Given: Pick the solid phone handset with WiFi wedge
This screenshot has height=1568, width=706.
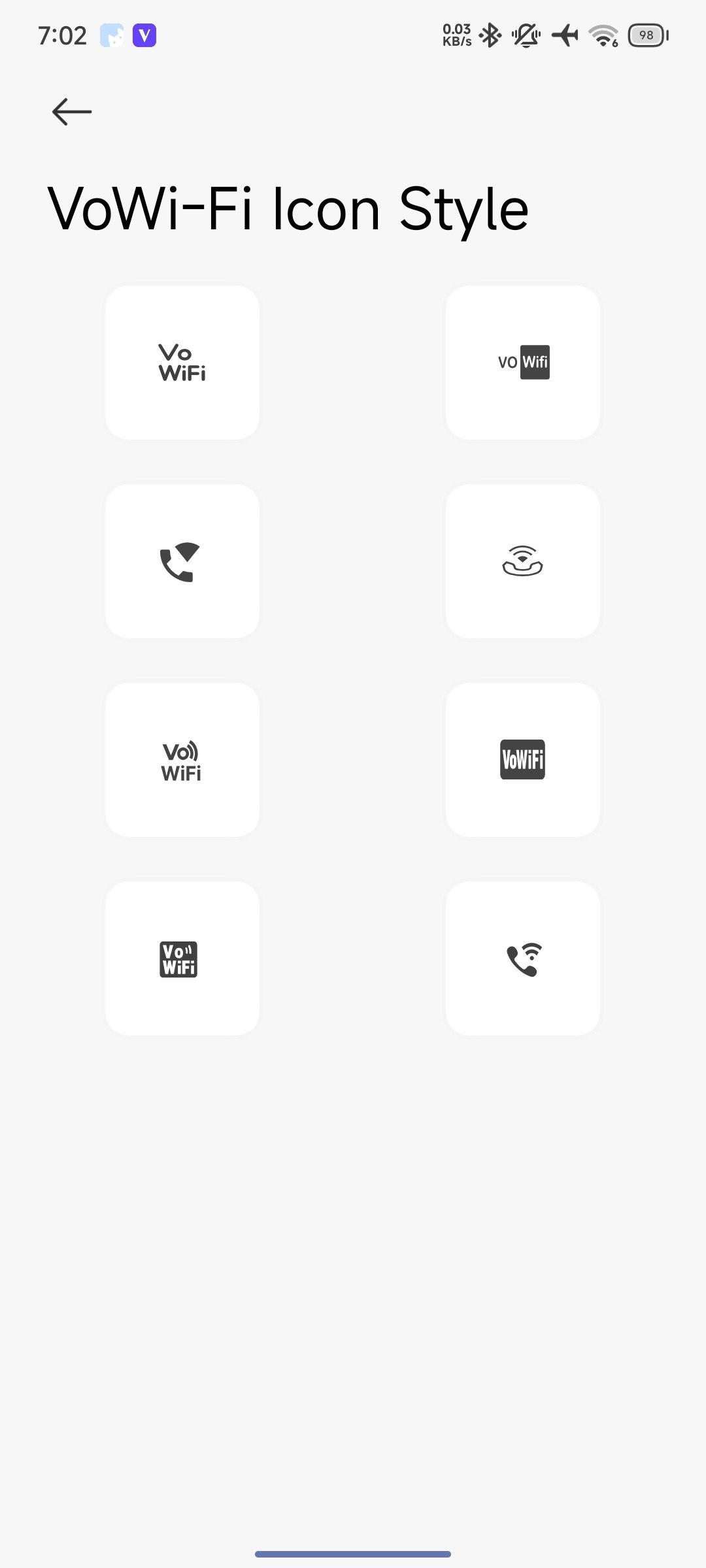Looking at the screenshot, I should 182,561.
